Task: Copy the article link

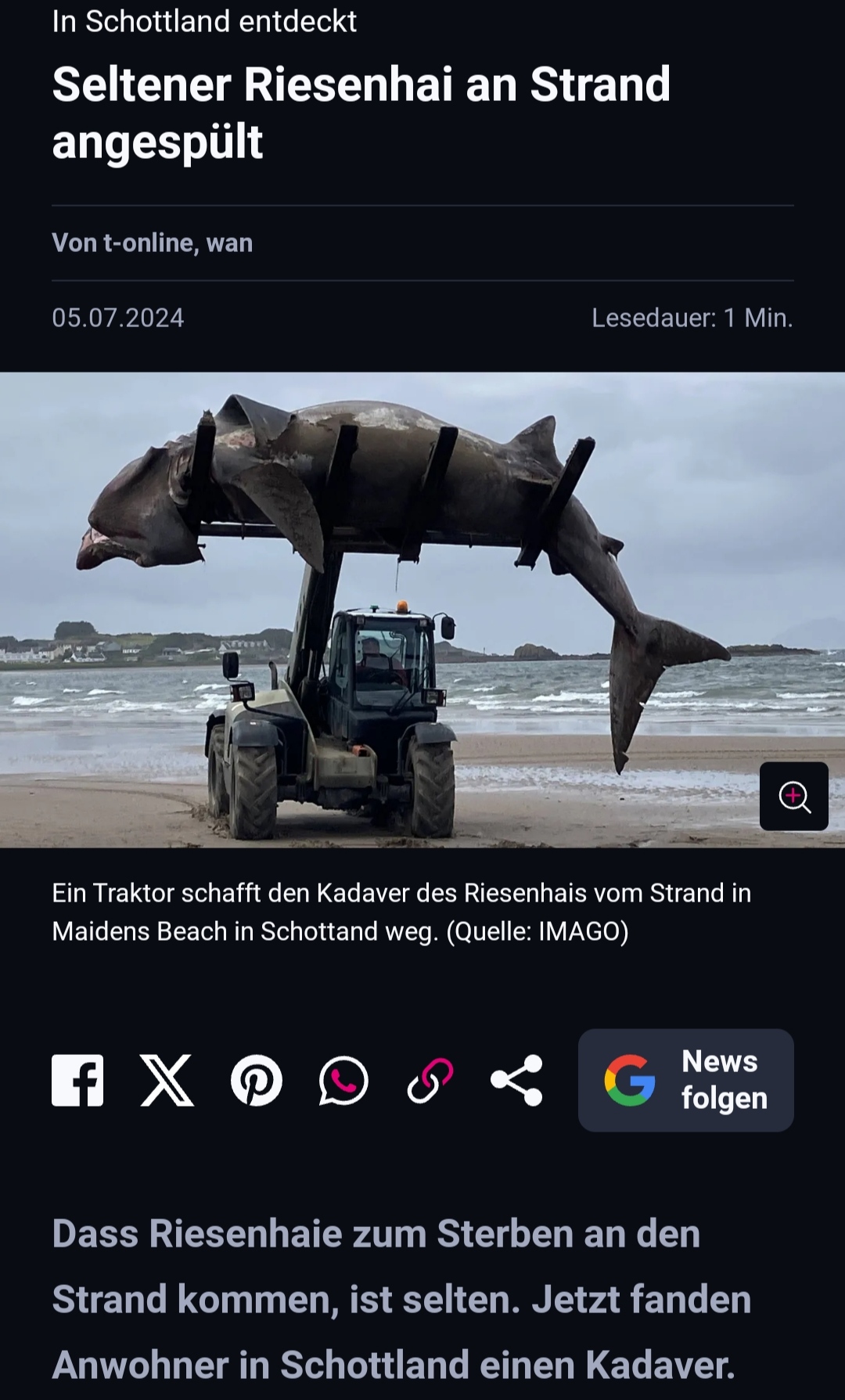Action: tap(430, 1080)
